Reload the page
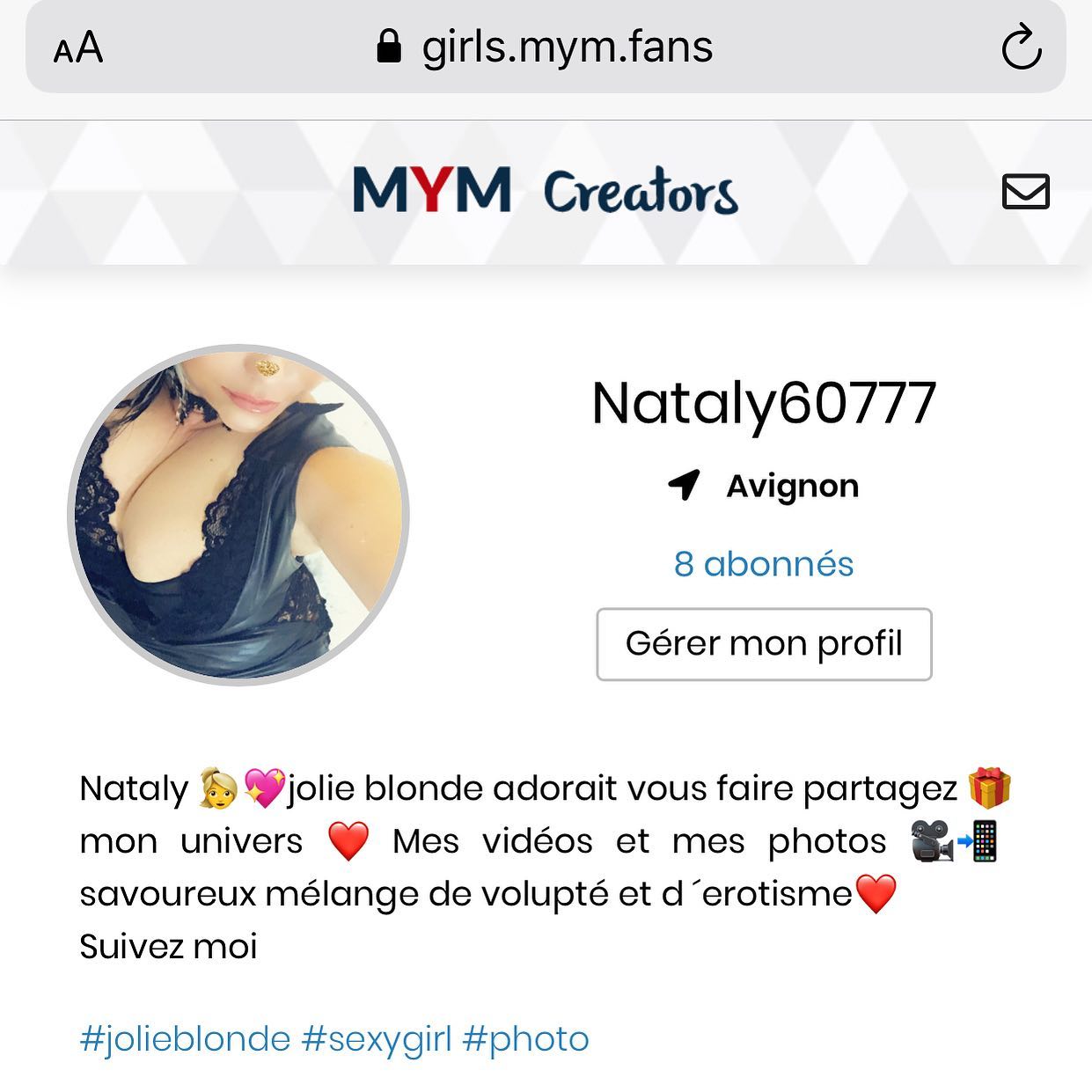The image size is (1092, 1092). [1022, 48]
